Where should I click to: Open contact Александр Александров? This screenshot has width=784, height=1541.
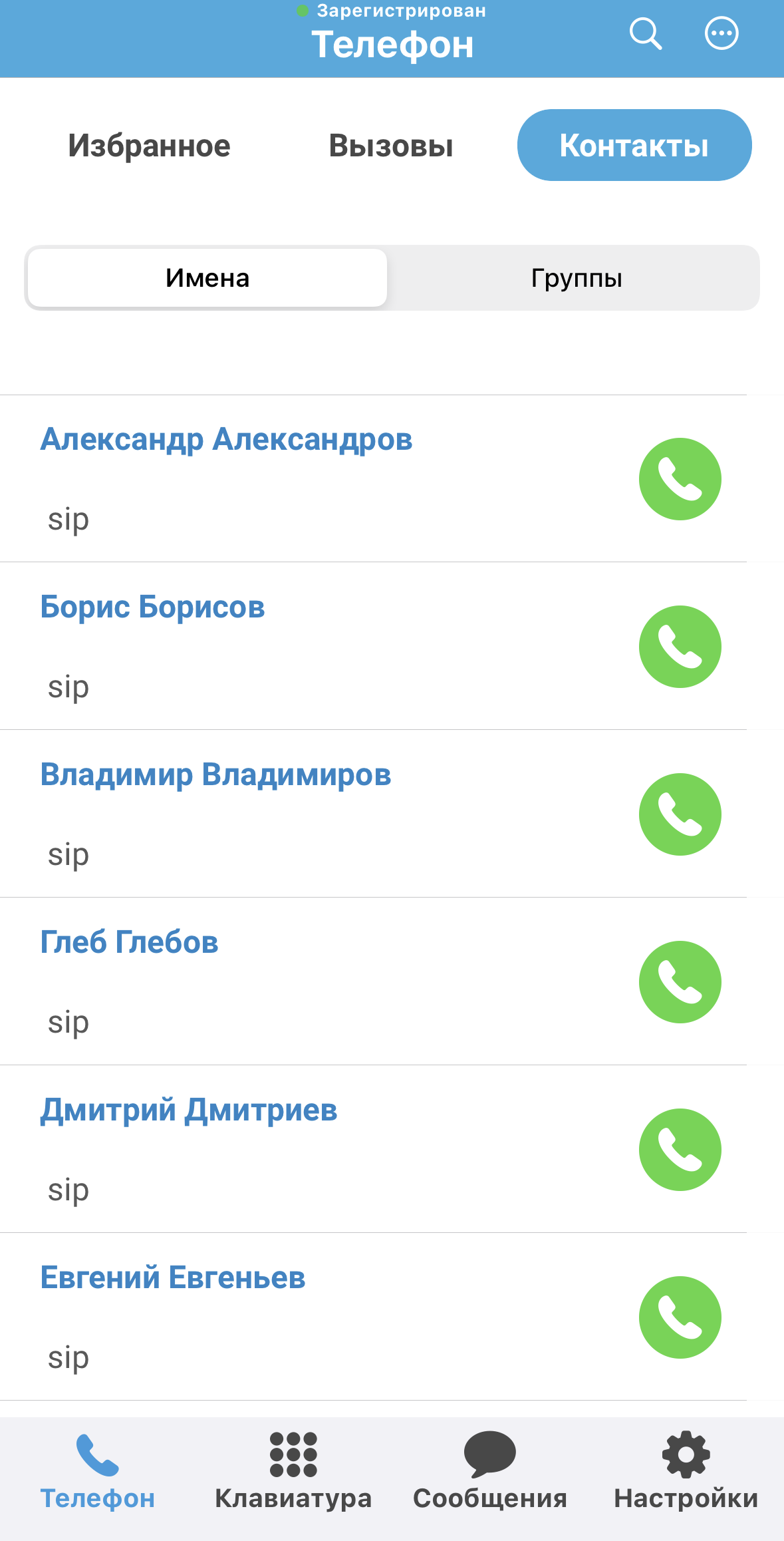(226, 440)
